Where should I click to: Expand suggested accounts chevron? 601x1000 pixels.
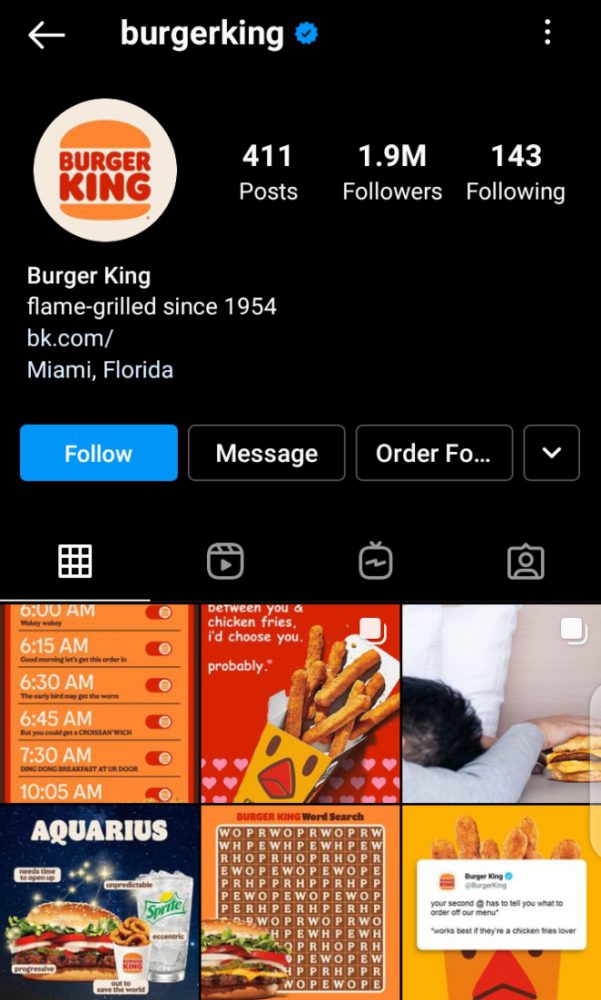pos(551,453)
